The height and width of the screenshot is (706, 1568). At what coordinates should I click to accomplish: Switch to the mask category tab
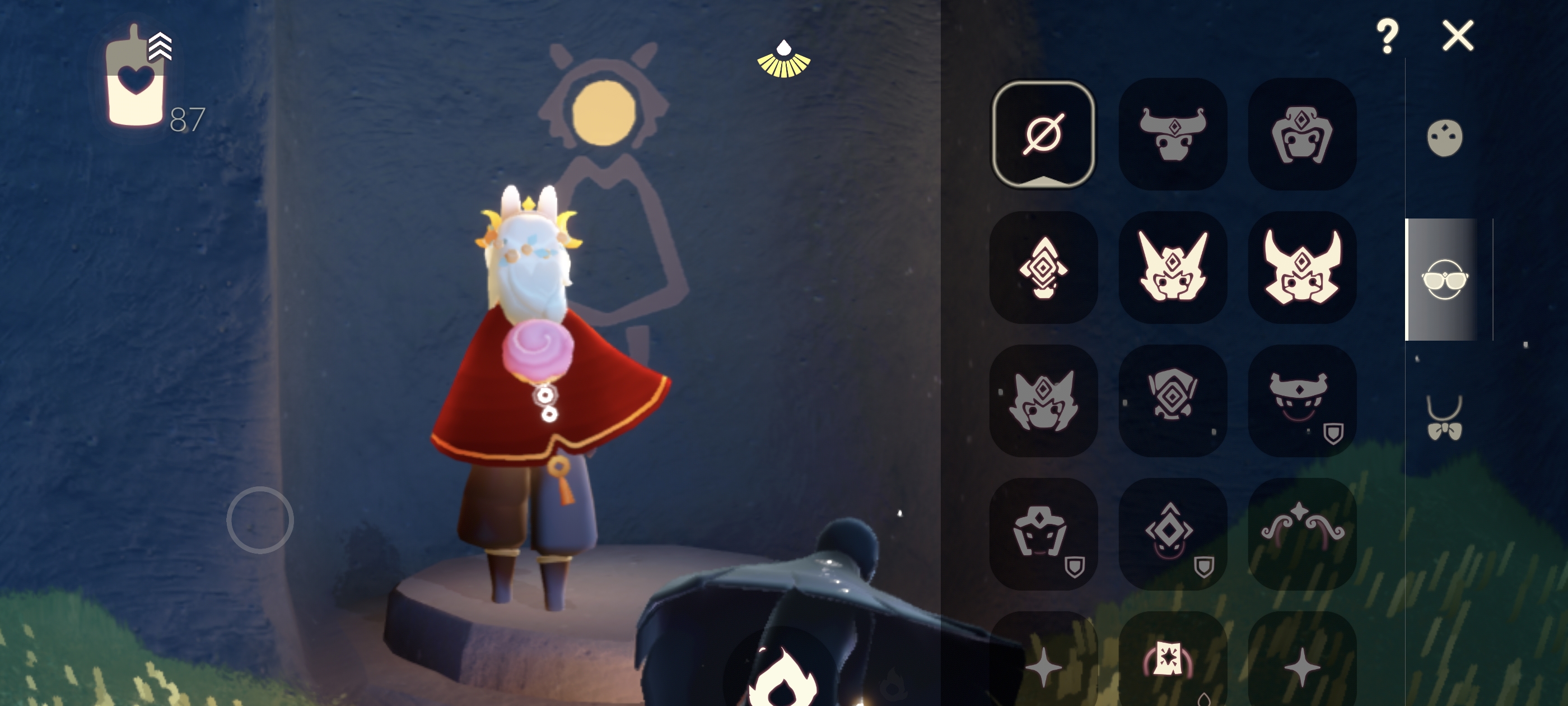1444,138
